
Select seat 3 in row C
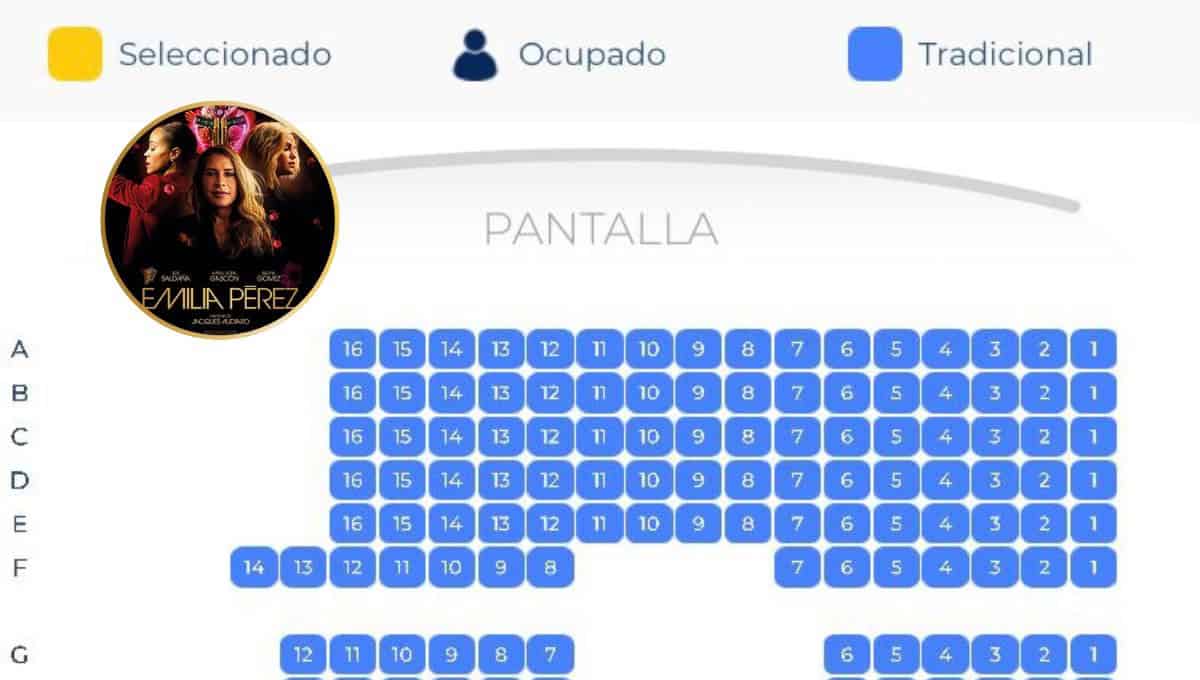[x=995, y=437]
